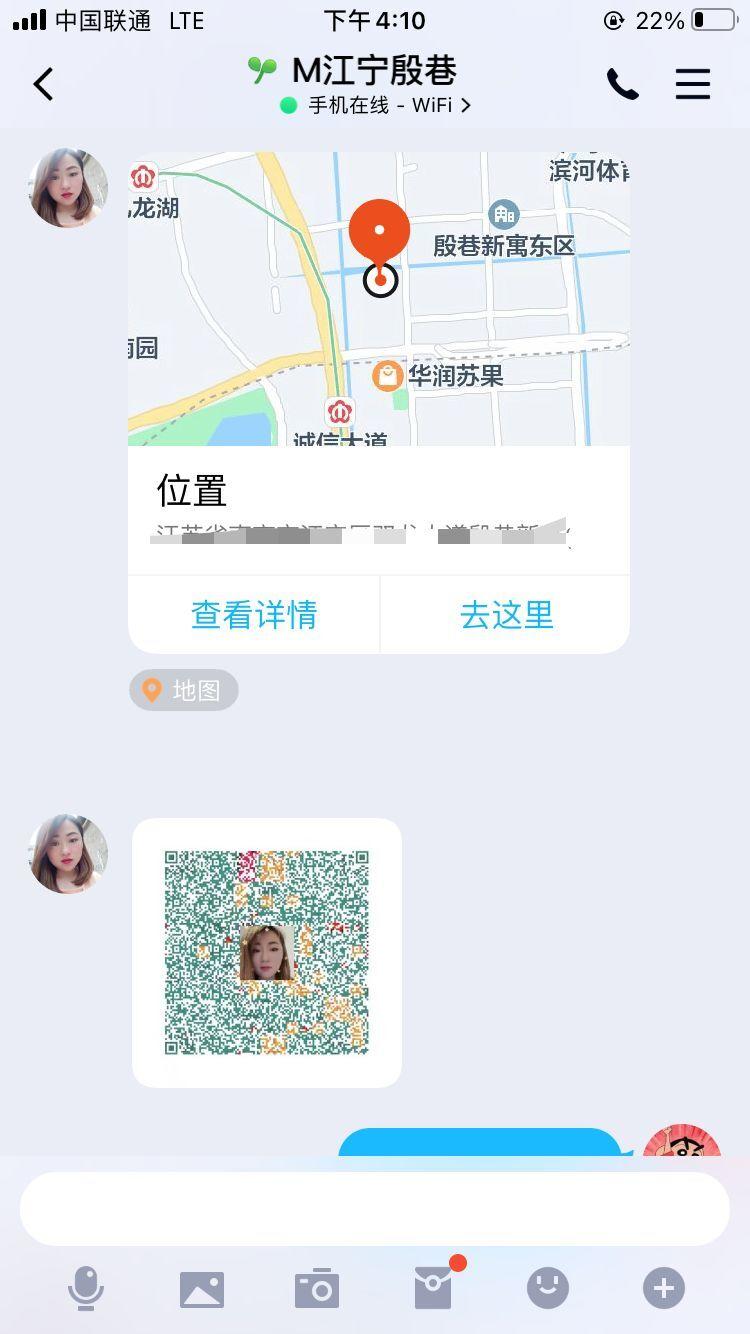Screen dimensions: 750x1334
Task: Go back to the chat list
Action: pos(43,85)
